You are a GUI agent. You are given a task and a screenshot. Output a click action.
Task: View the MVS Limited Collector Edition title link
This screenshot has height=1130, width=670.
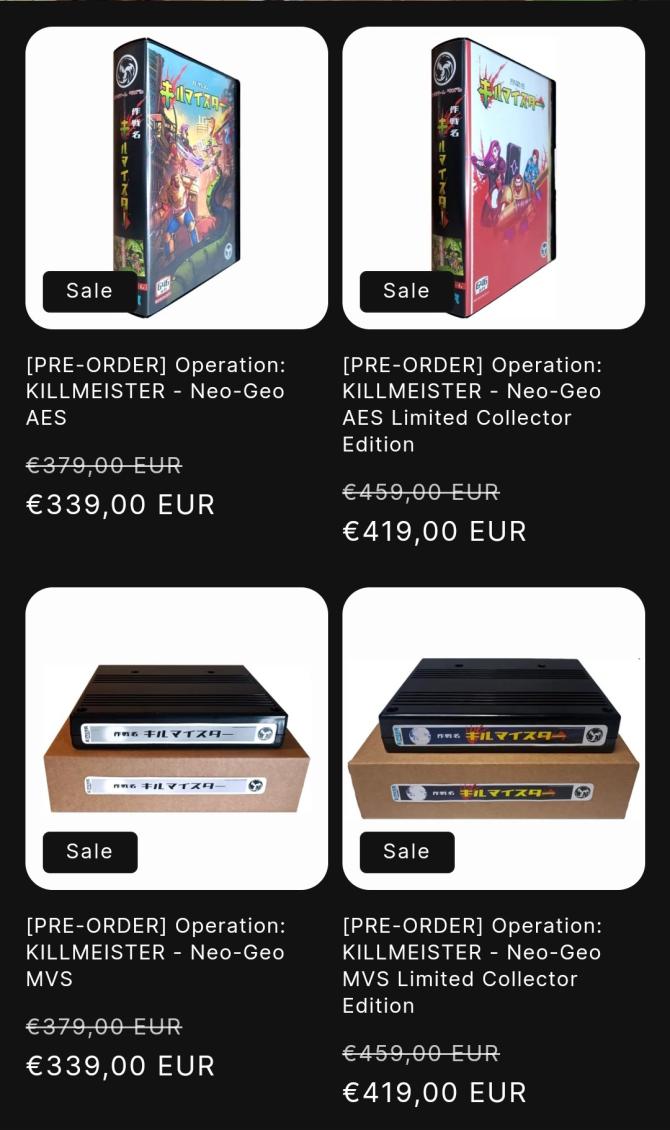pos(472,965)
